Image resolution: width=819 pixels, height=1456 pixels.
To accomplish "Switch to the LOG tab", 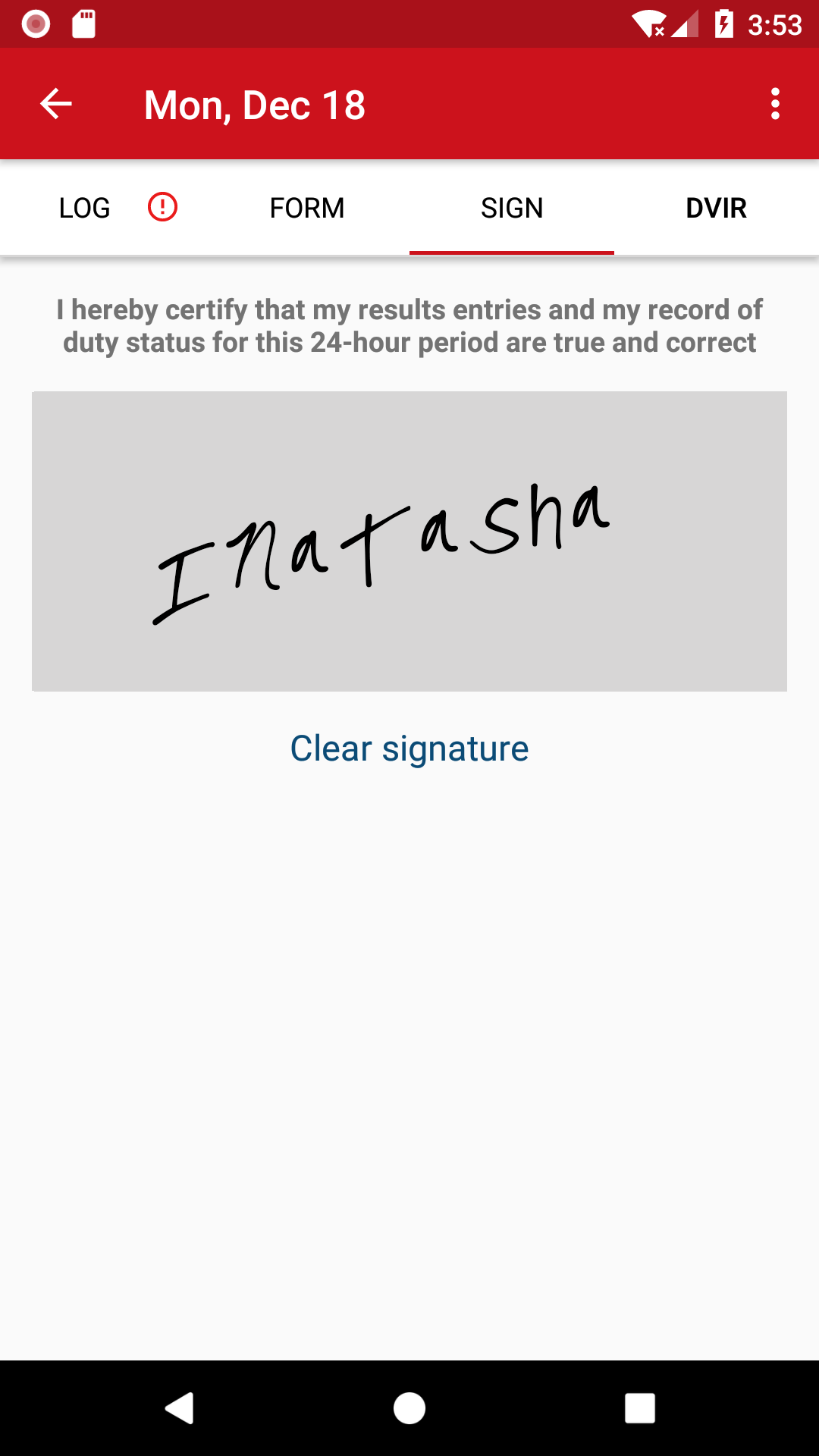I will tap(102, 208).
